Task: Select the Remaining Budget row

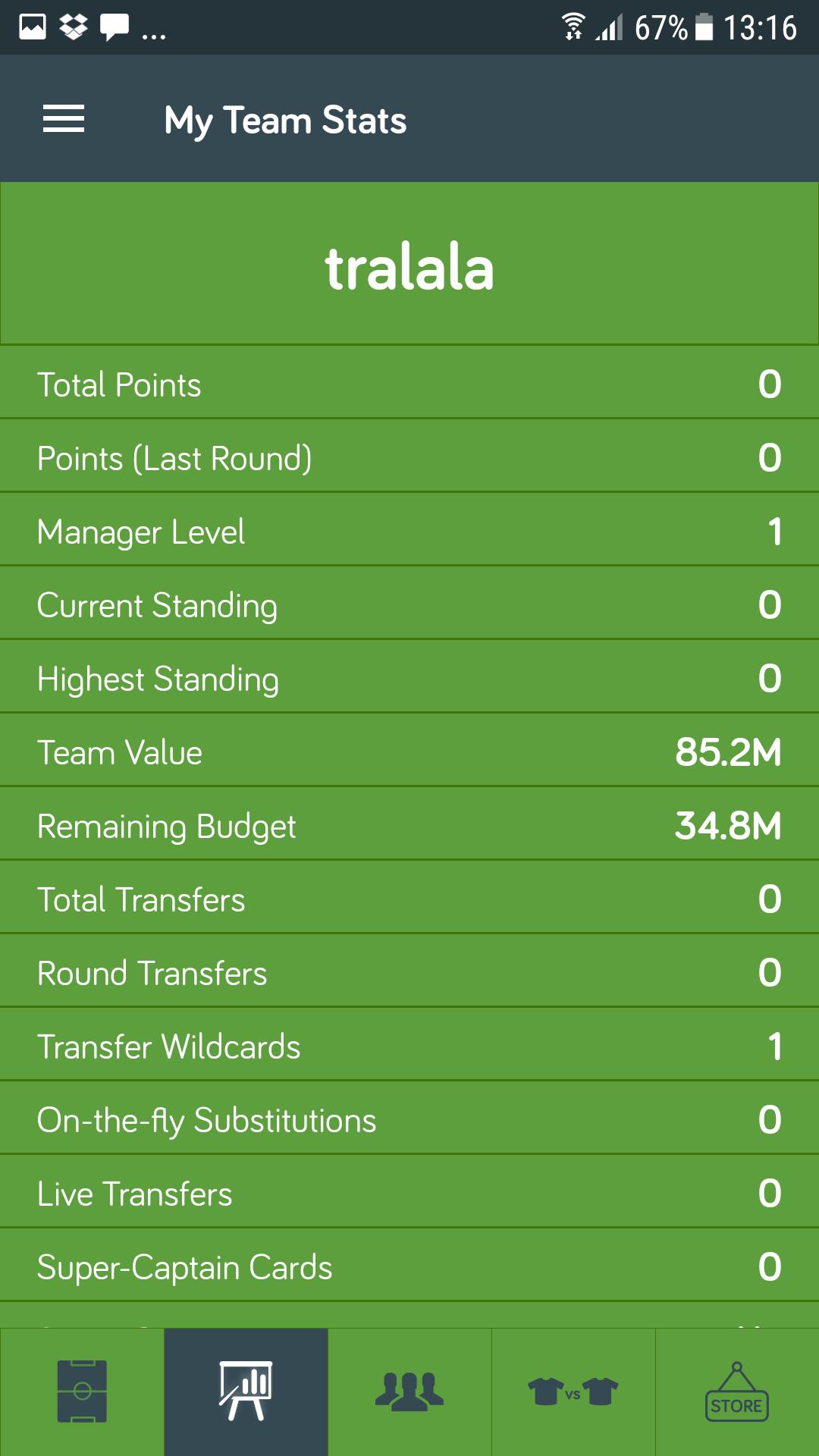Action: tap(409, 825)
